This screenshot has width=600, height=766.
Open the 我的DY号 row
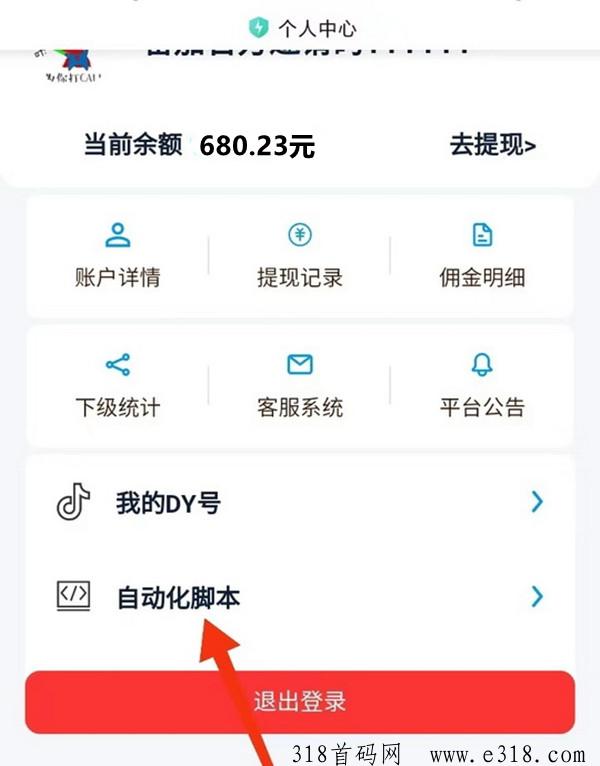coord(300,502)
